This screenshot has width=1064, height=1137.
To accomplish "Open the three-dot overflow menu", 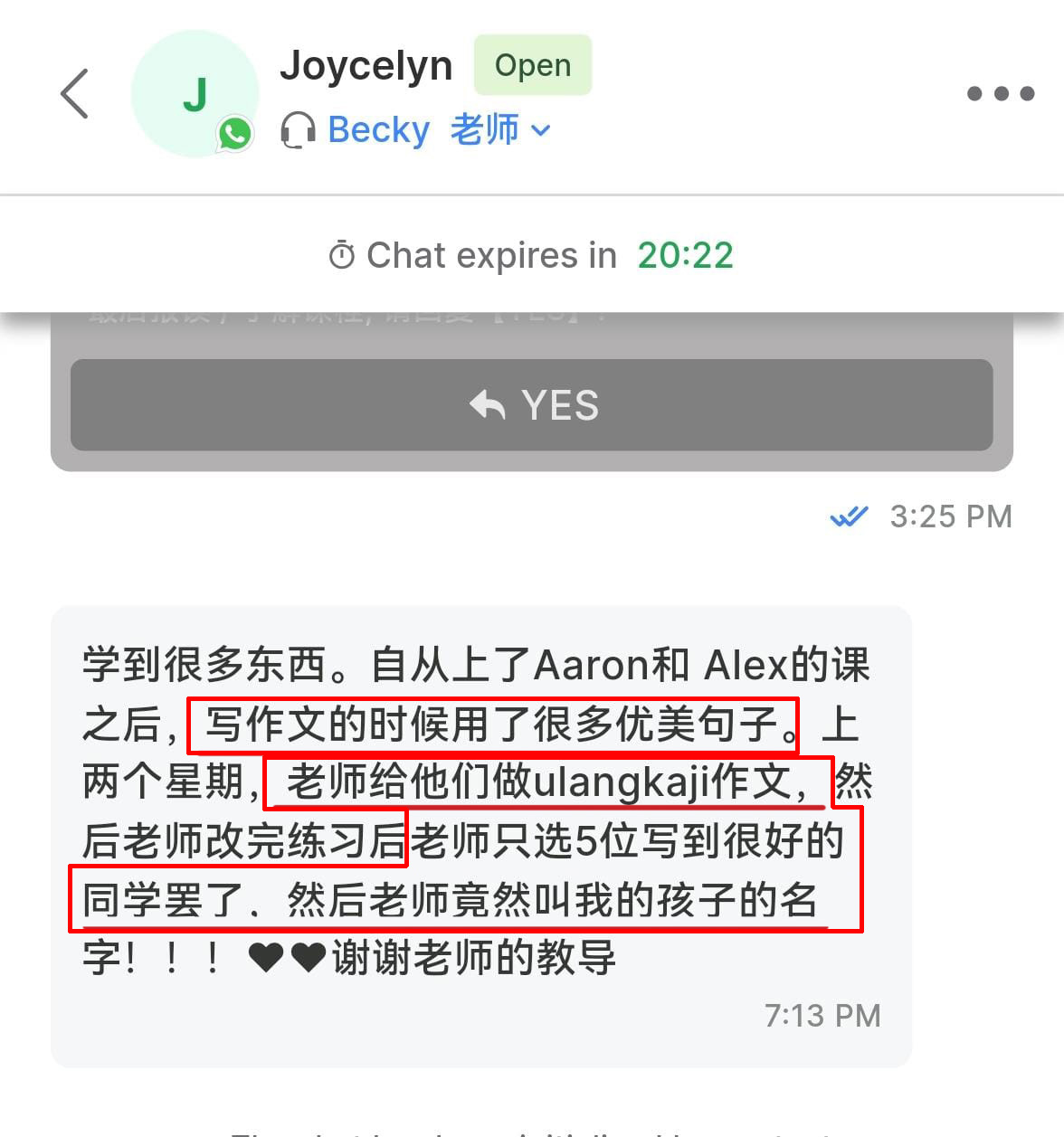I will tap(1000, 93).
